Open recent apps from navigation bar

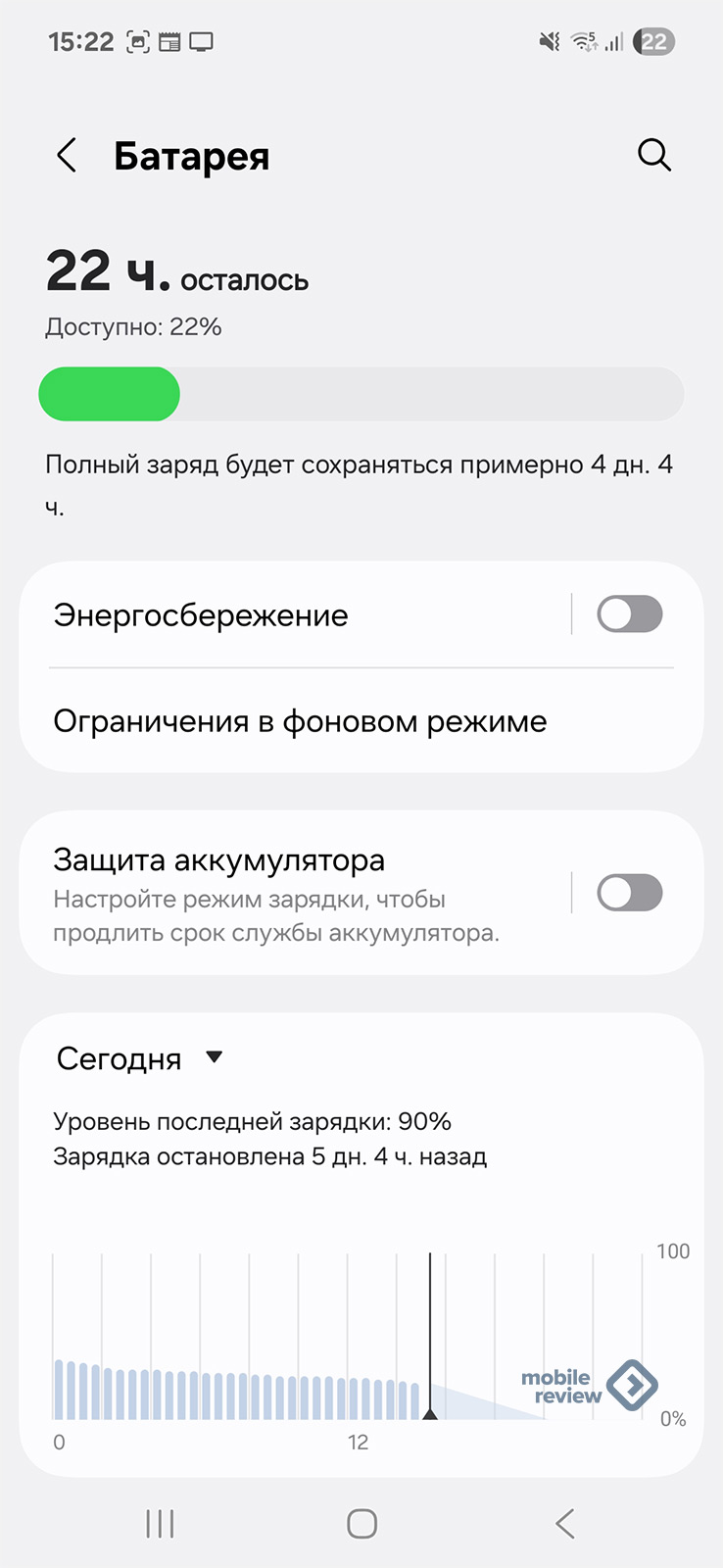click(160, 1524)
